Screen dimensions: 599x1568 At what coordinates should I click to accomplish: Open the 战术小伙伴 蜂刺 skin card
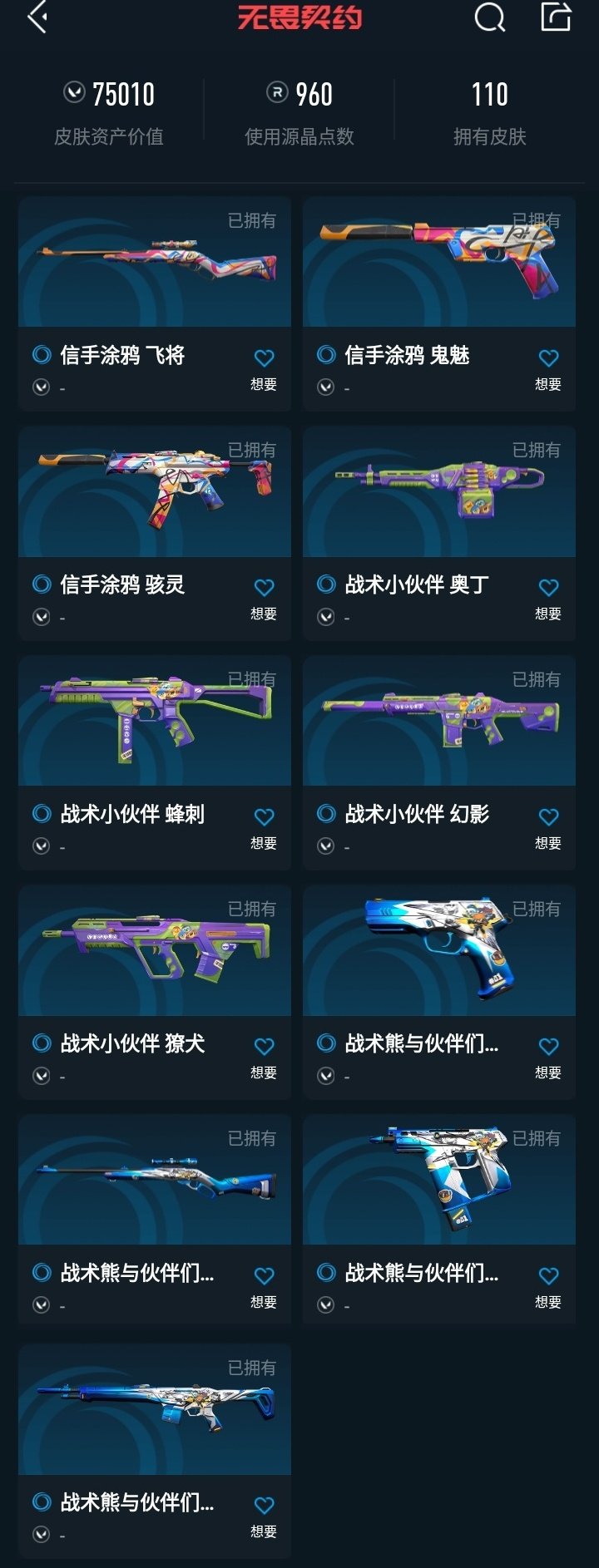[155, 722]
